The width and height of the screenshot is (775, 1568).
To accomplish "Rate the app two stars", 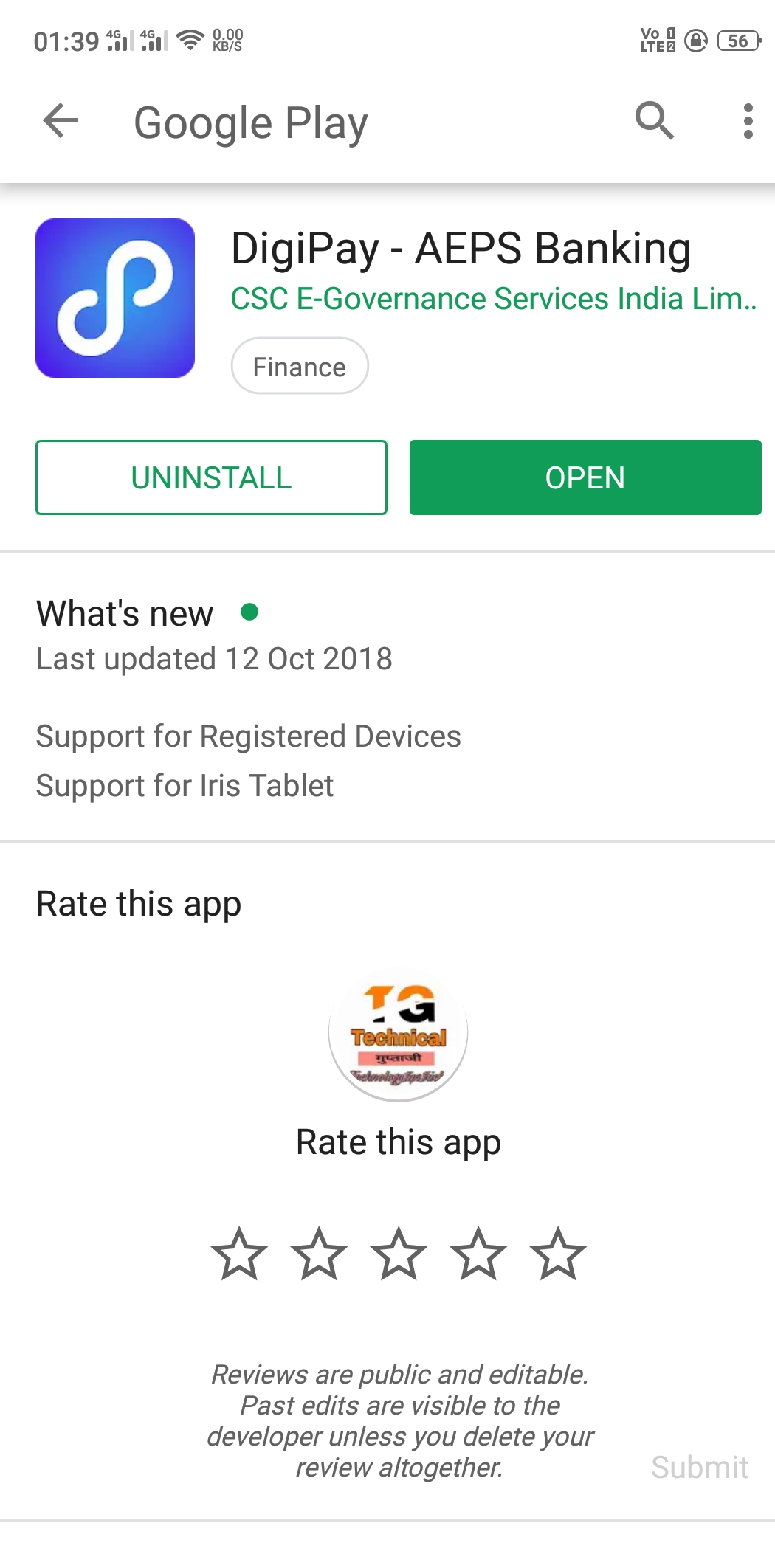I will pos(319,1254).
